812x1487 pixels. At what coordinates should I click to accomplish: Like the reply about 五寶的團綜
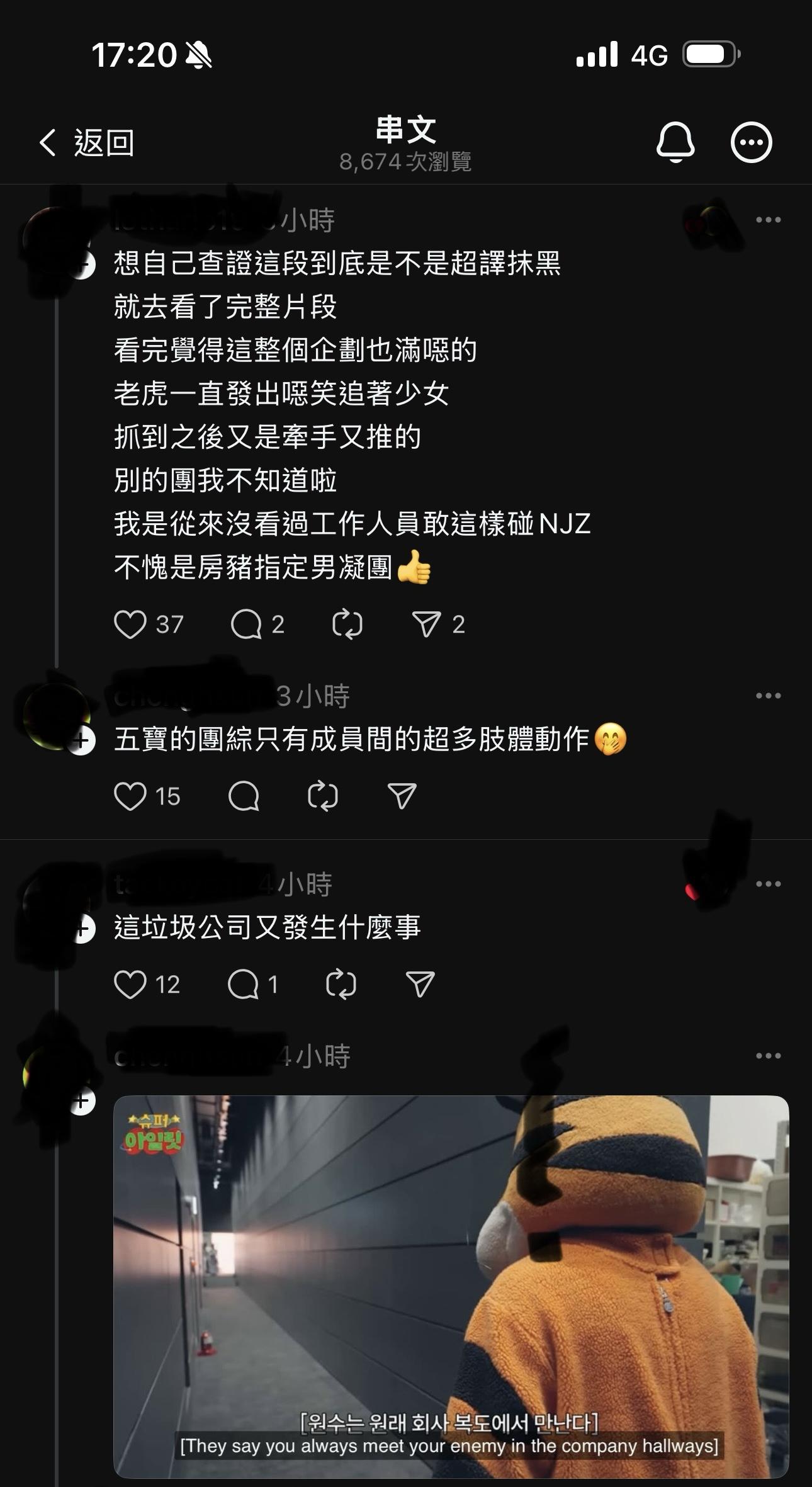[130, 796]
